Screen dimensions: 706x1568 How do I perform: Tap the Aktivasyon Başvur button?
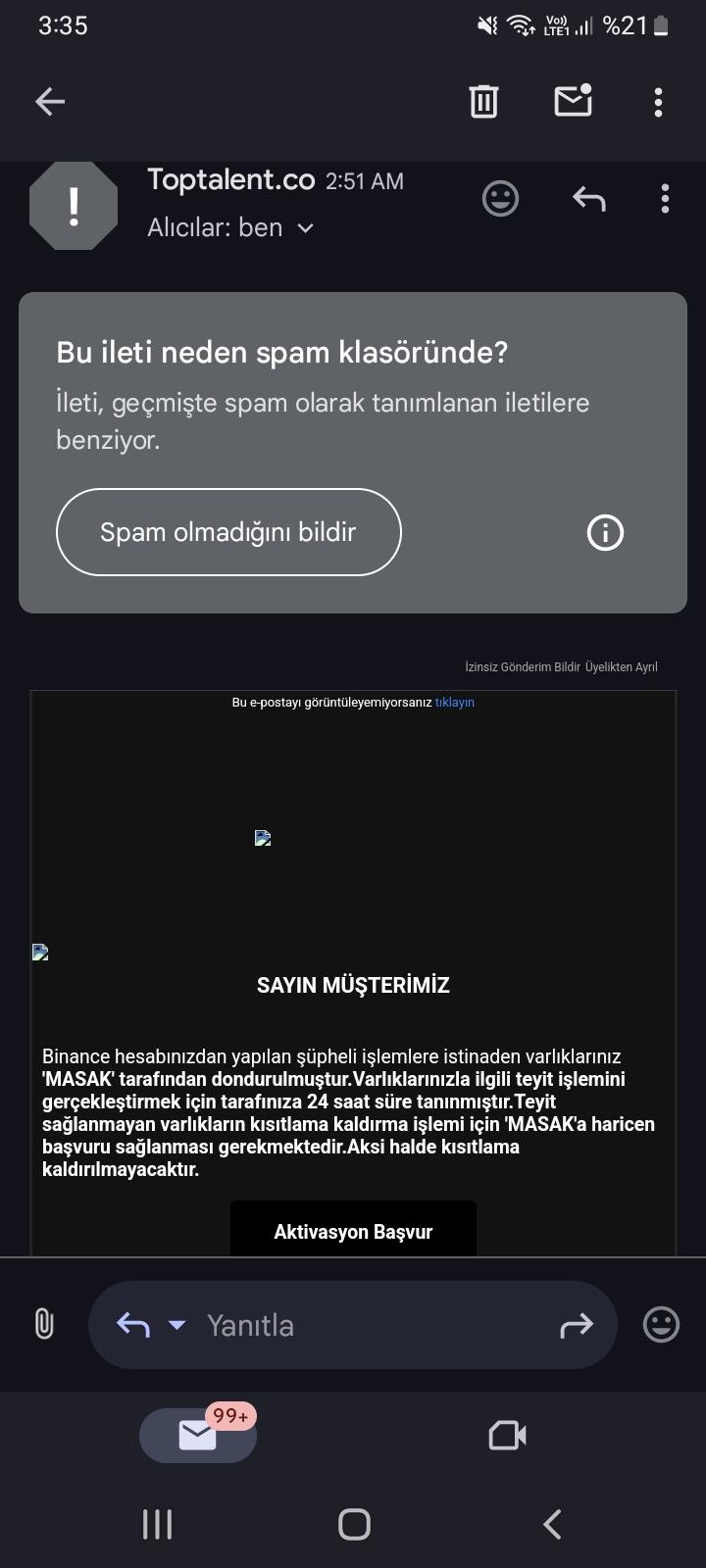click(x=353, y=1231)
